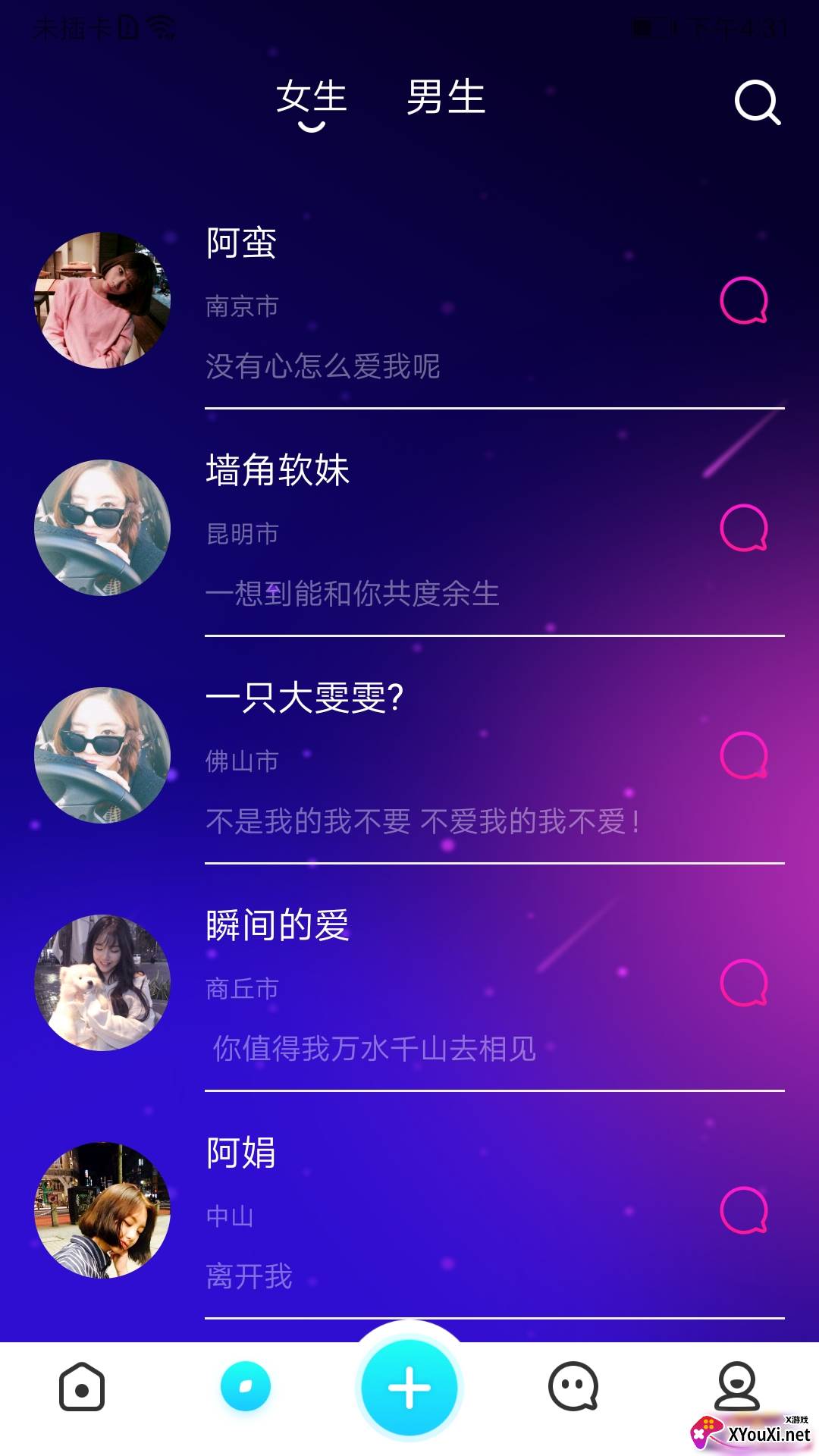The image size is (819, 1456).
Task: Switch to the 男生 tab
Action: tap(446, 98)
